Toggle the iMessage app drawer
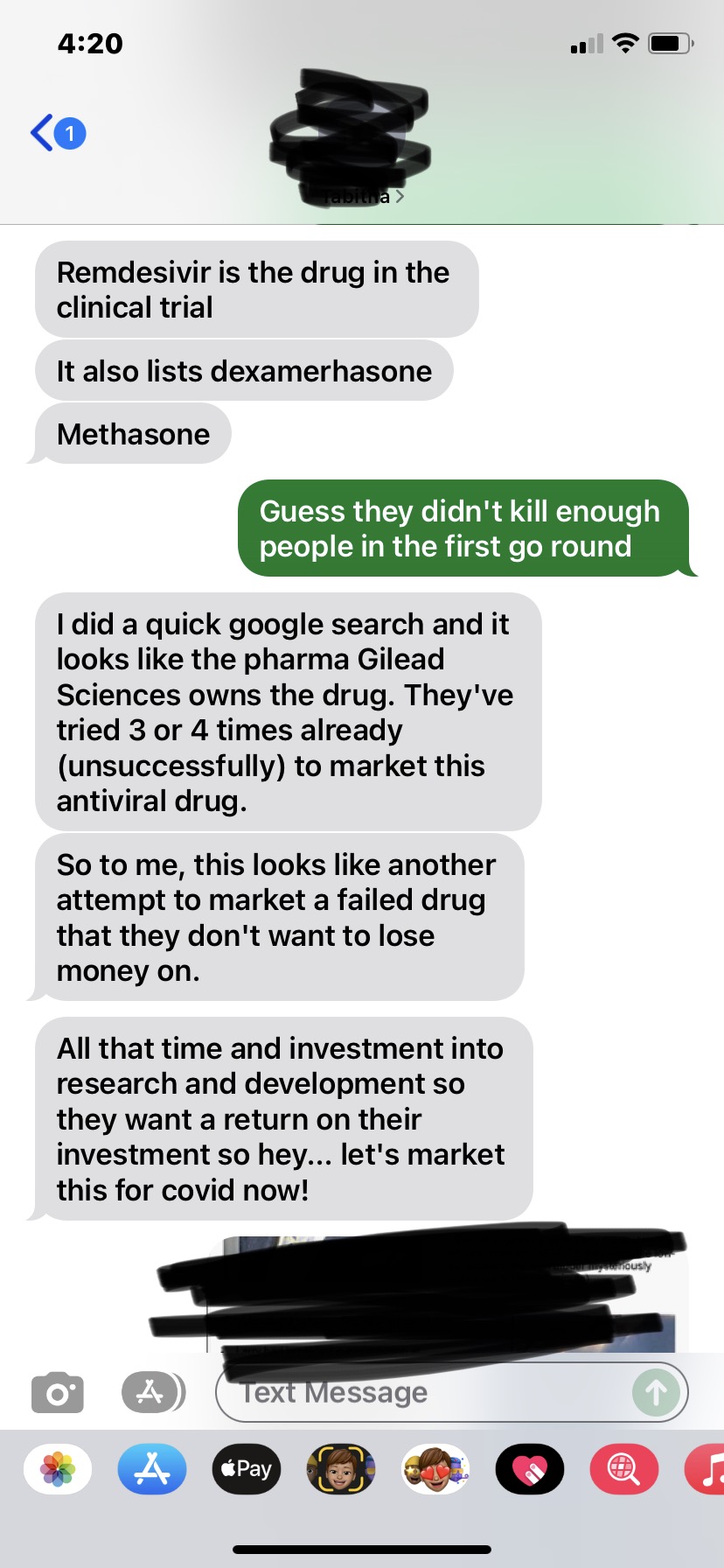The width and height of the screenshot is (724, 1568). click(x=152, y=1392)
